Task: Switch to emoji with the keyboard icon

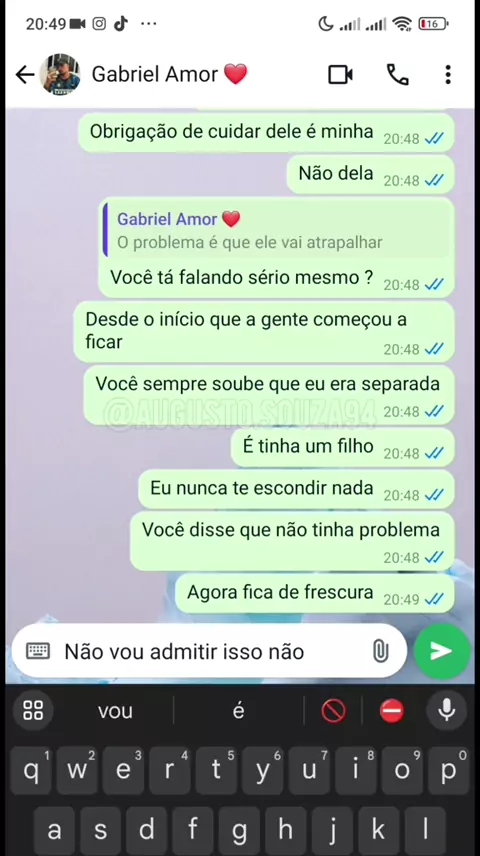Action: tap(38, 651)
